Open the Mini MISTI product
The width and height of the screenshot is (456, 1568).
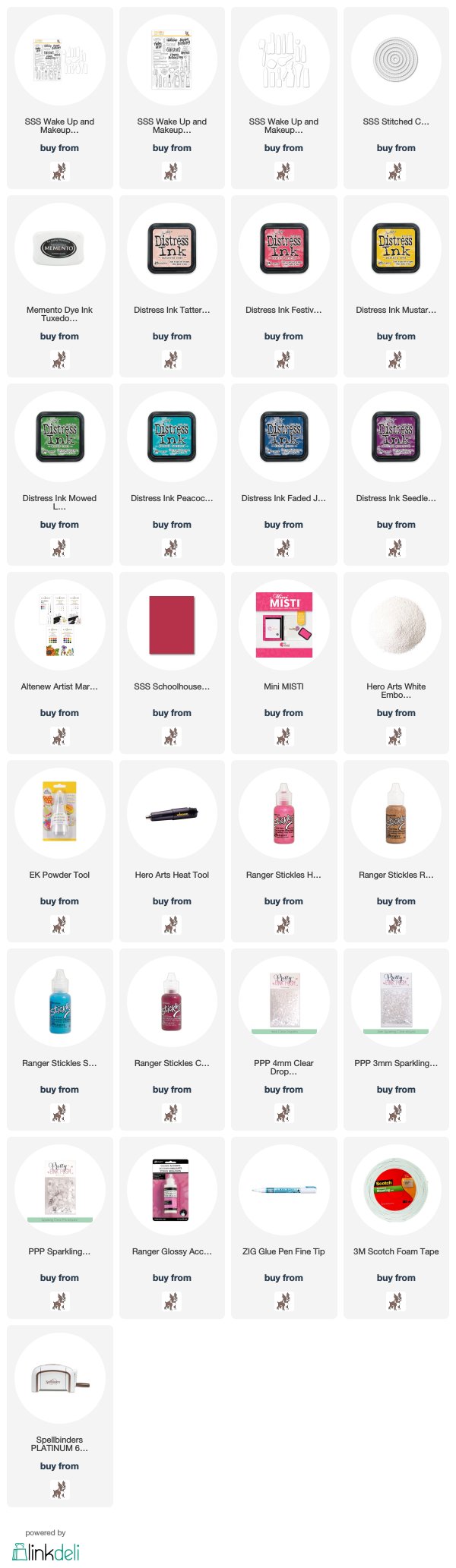(x=283, y=626)
